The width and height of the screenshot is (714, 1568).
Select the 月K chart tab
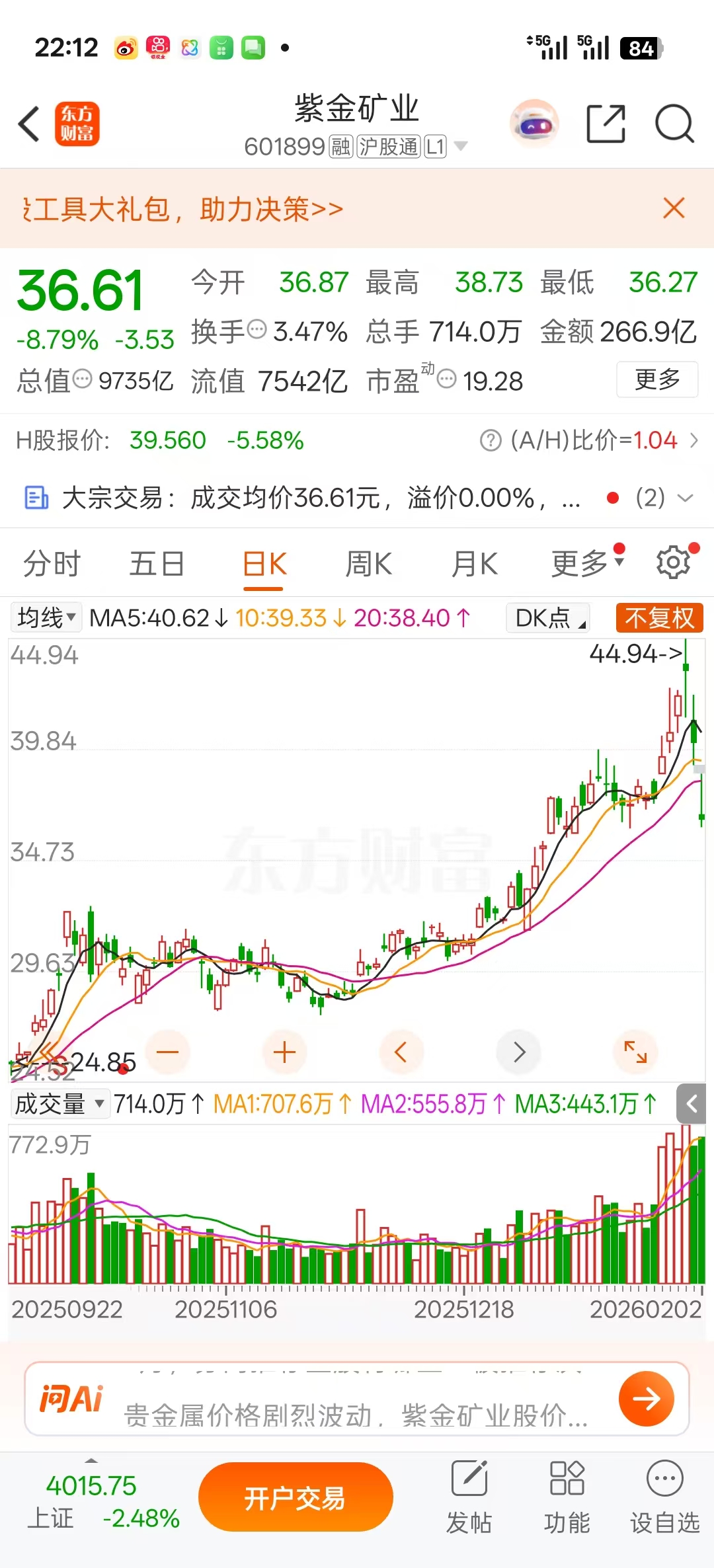(x=474, y=565)
